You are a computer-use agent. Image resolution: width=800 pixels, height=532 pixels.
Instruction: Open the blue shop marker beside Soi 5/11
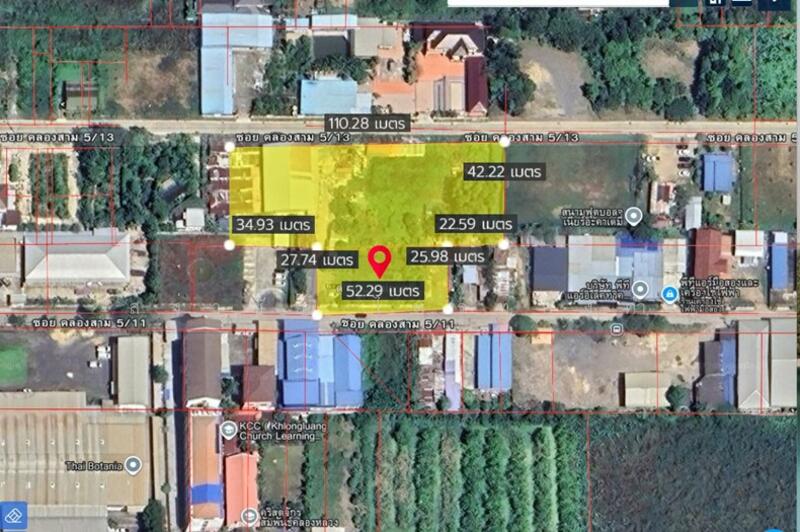(x=668, y=293)
